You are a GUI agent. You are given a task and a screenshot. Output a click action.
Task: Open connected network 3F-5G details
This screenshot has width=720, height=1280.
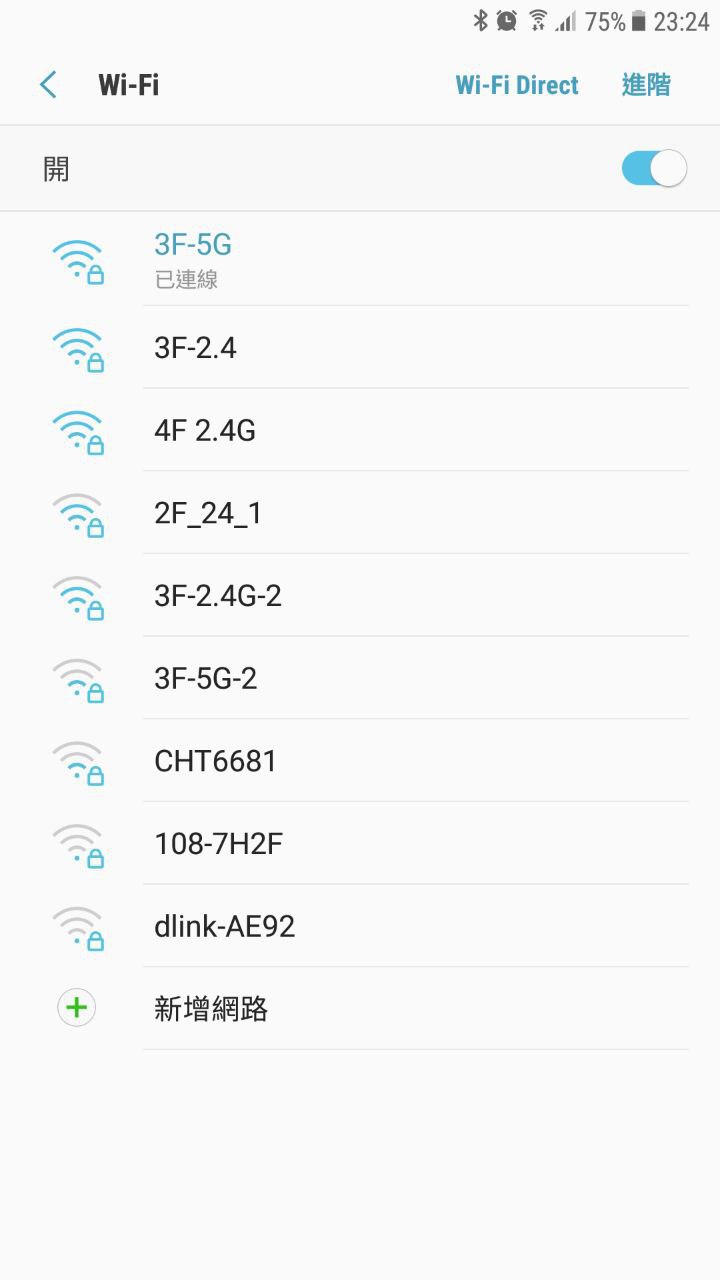(360, 260)
